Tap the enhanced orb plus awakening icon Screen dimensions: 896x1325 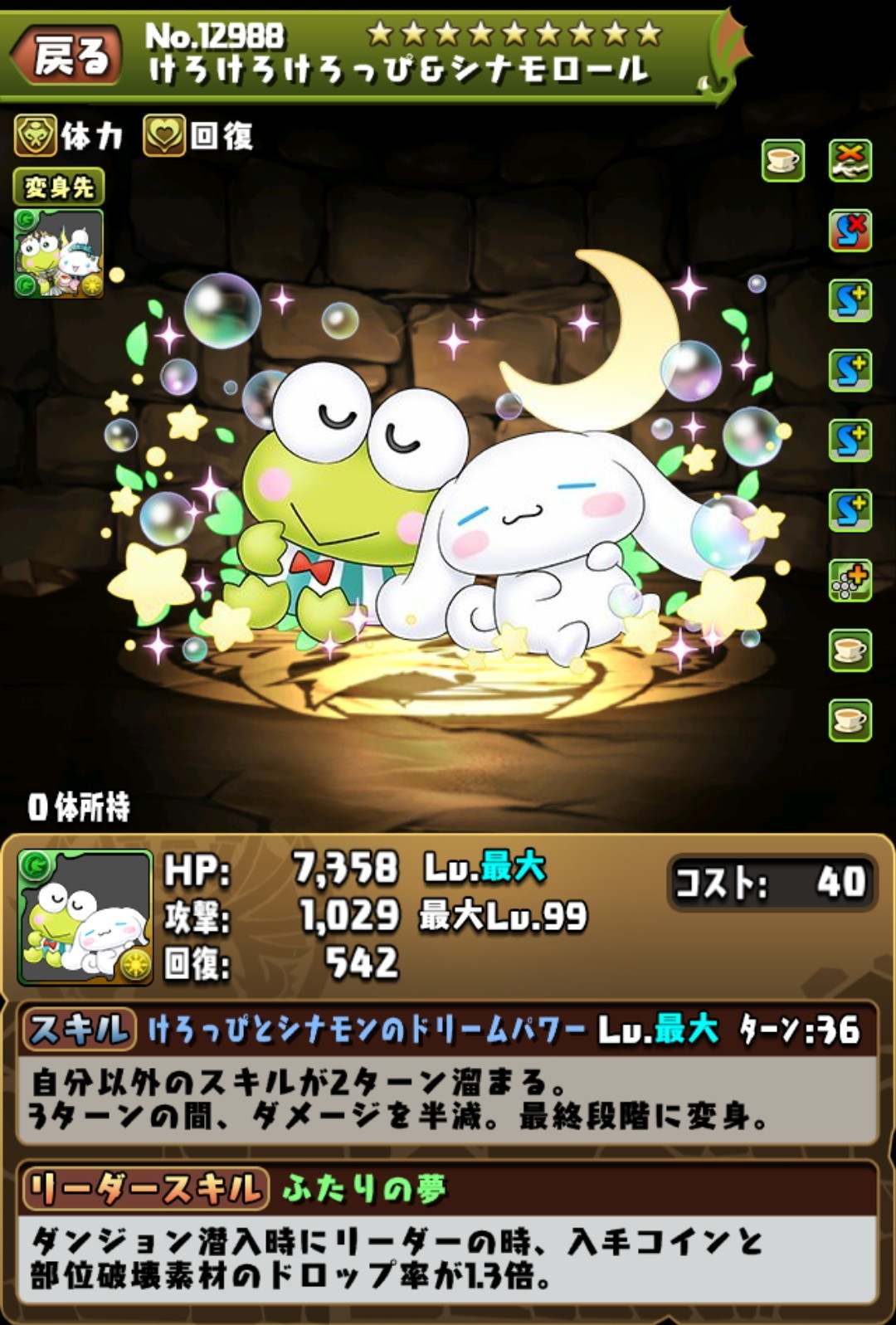pyautogui.click(x=850, y=580)
